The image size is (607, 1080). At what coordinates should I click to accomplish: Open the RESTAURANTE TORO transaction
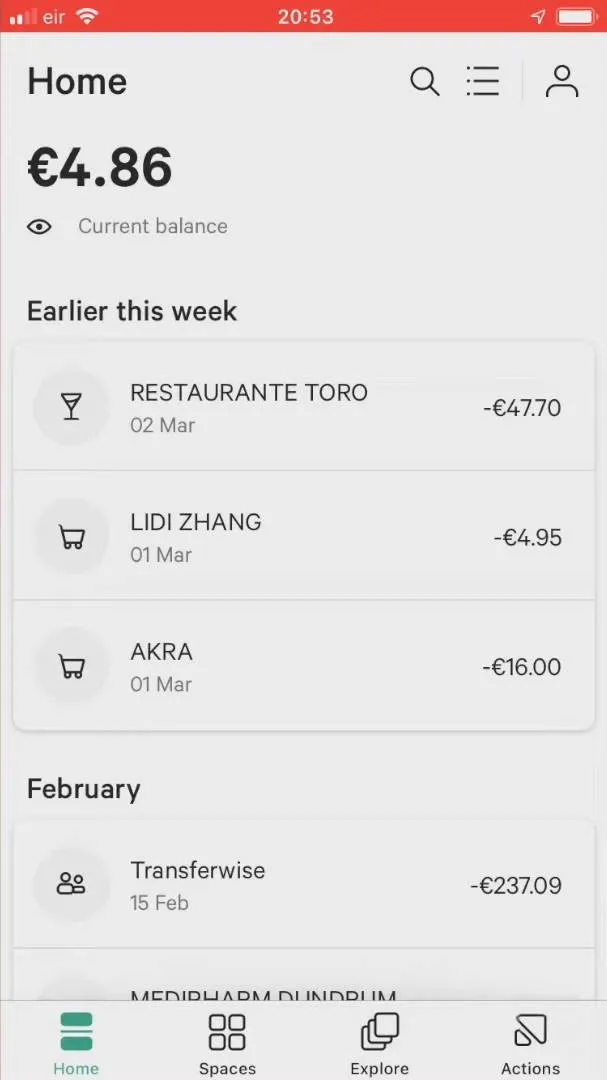[x=304, y=408]
